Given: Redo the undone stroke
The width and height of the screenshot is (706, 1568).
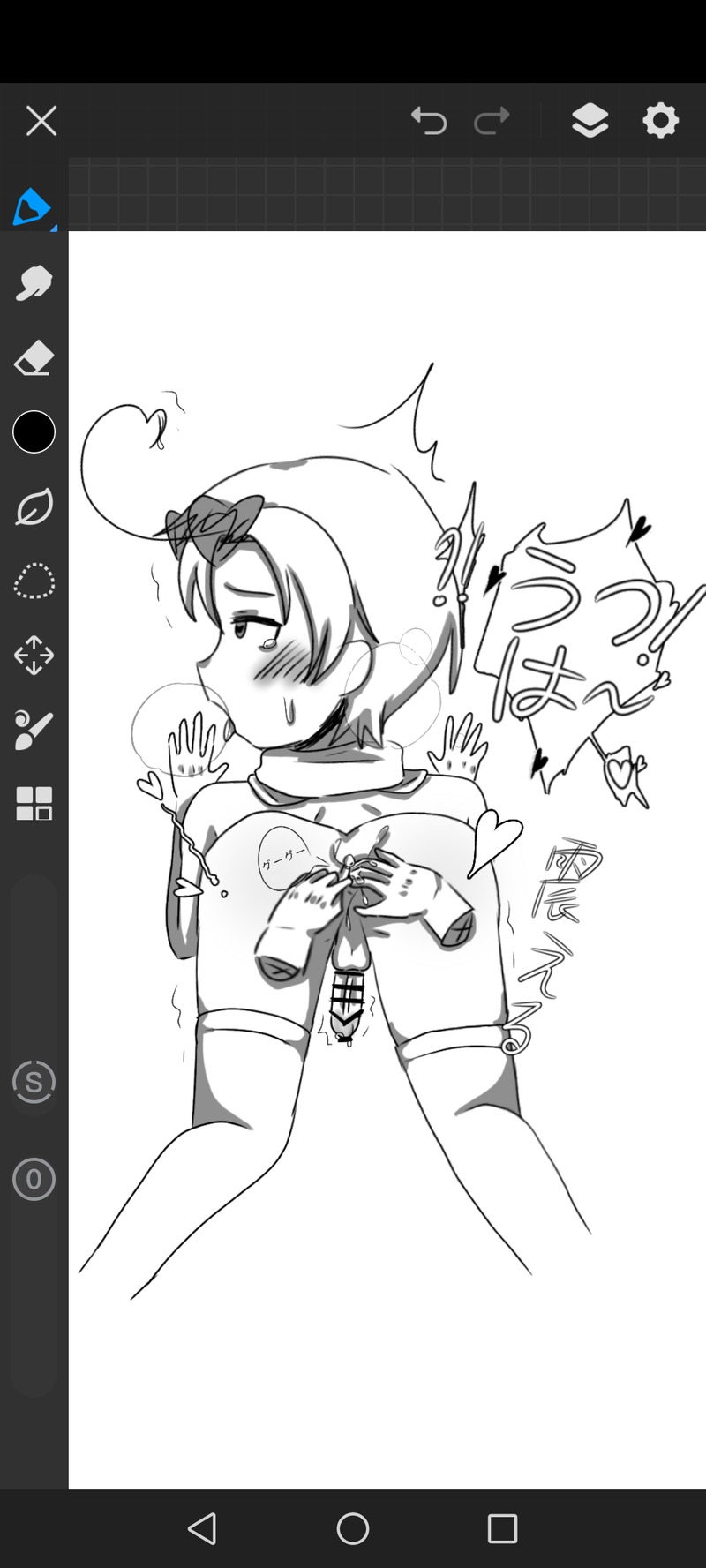Looking at the screenshot, I should click(x=492, y=120).
